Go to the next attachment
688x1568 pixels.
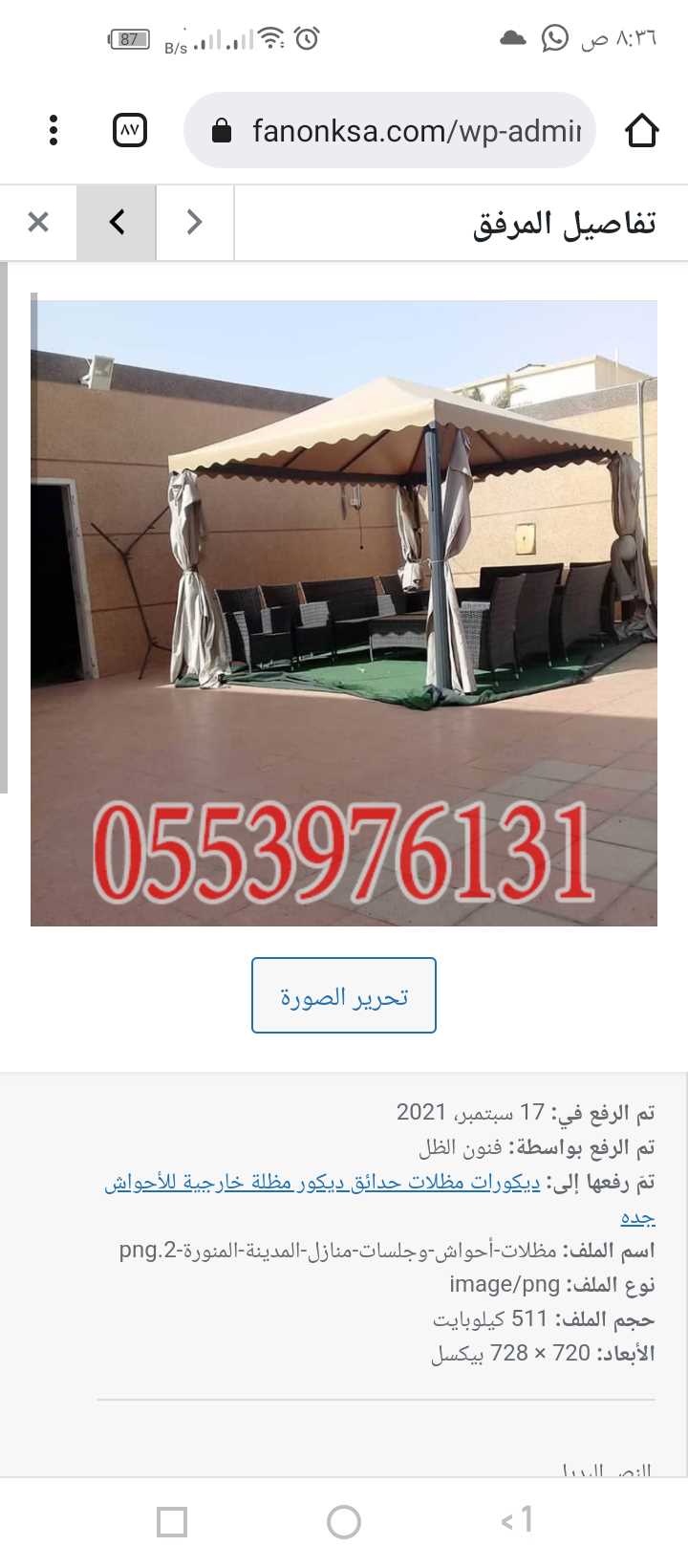point(117,223)
